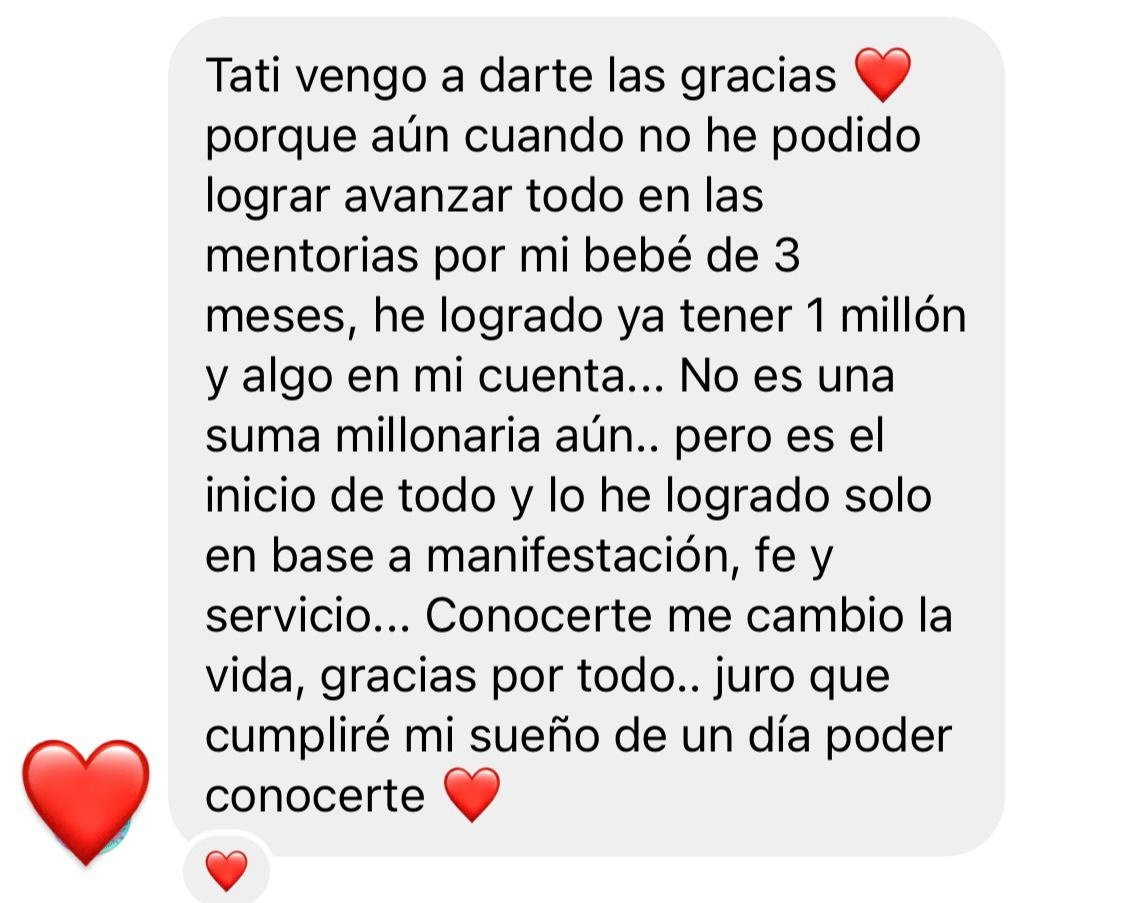Open the heart reaction under the message
1125x903 pixels.
click(227, 871)
